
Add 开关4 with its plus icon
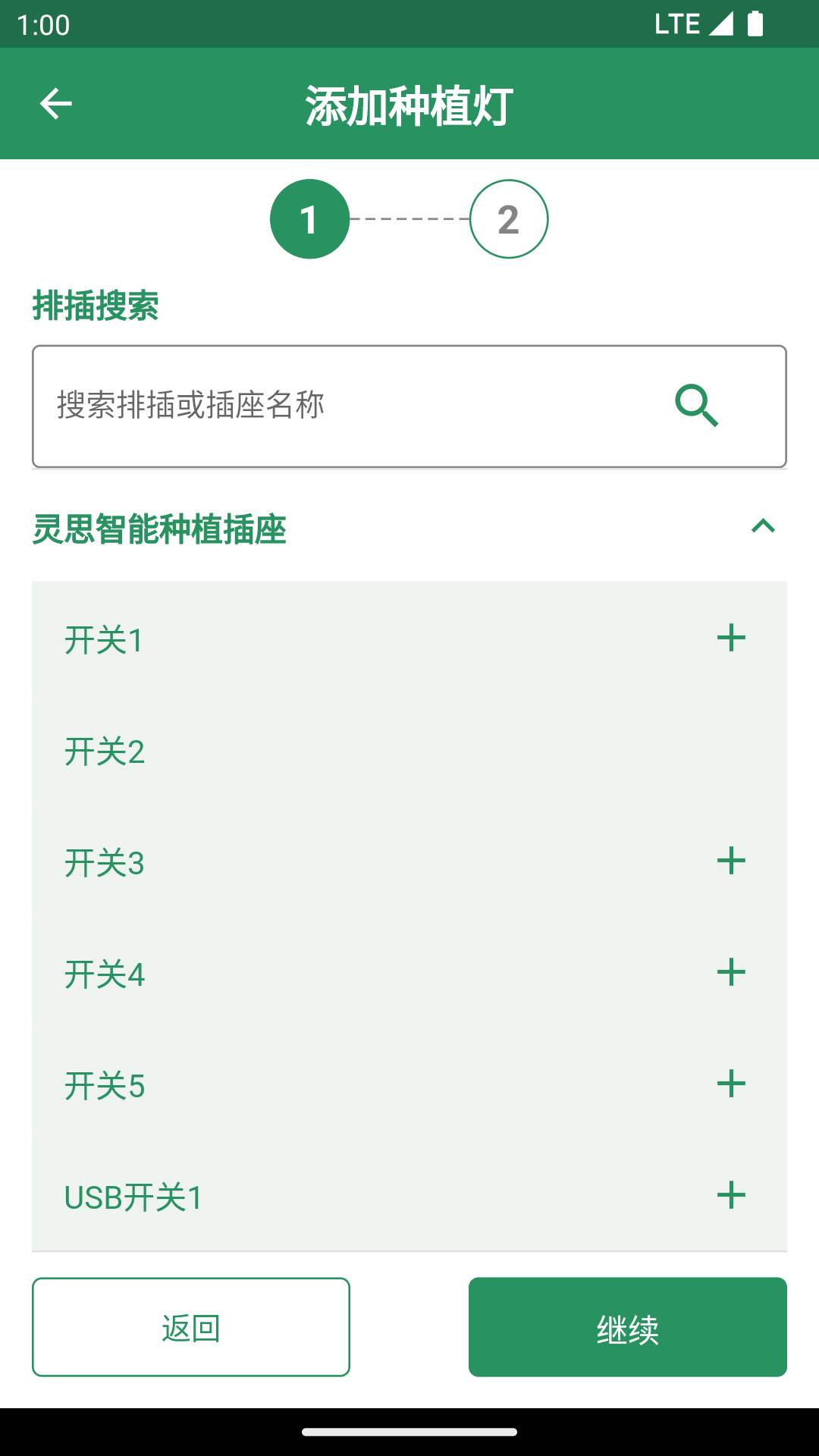click(731, 972)
